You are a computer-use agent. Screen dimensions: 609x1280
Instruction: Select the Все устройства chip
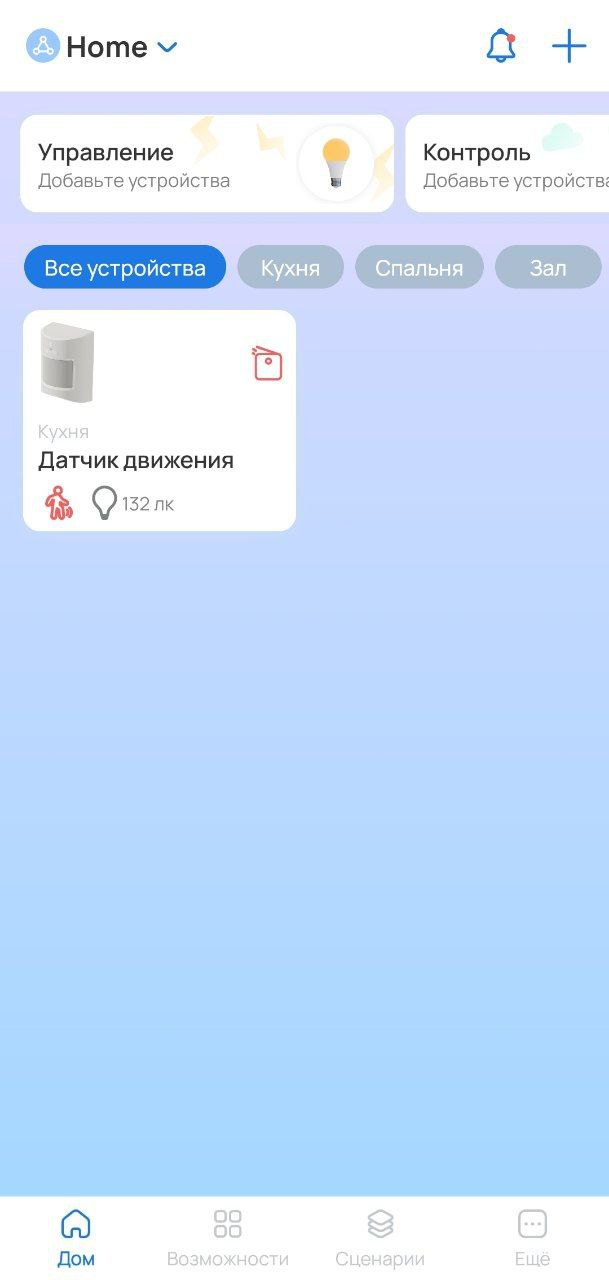click(x=125, y=268)
